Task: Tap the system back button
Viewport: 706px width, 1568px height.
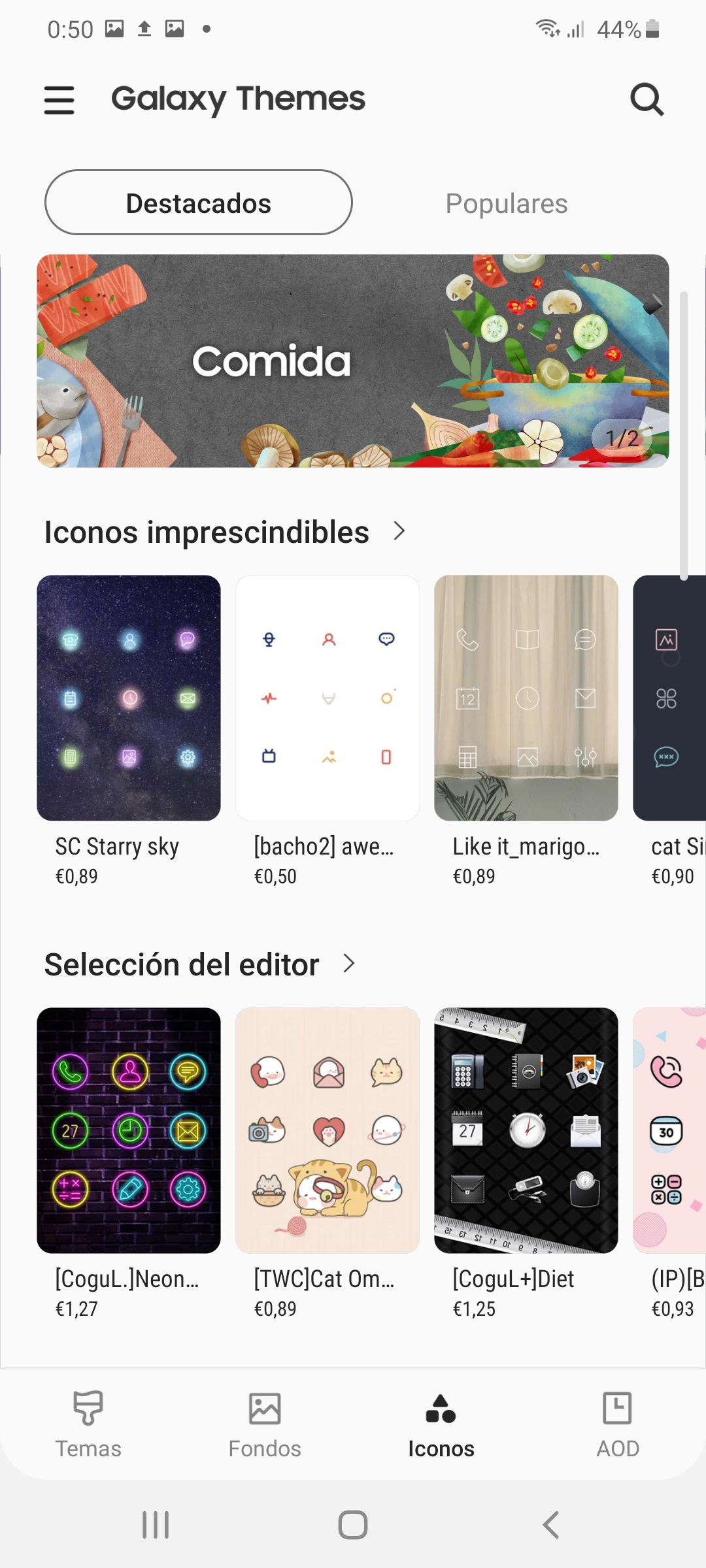Action: pyautogui.click(x=550, y=1525)
